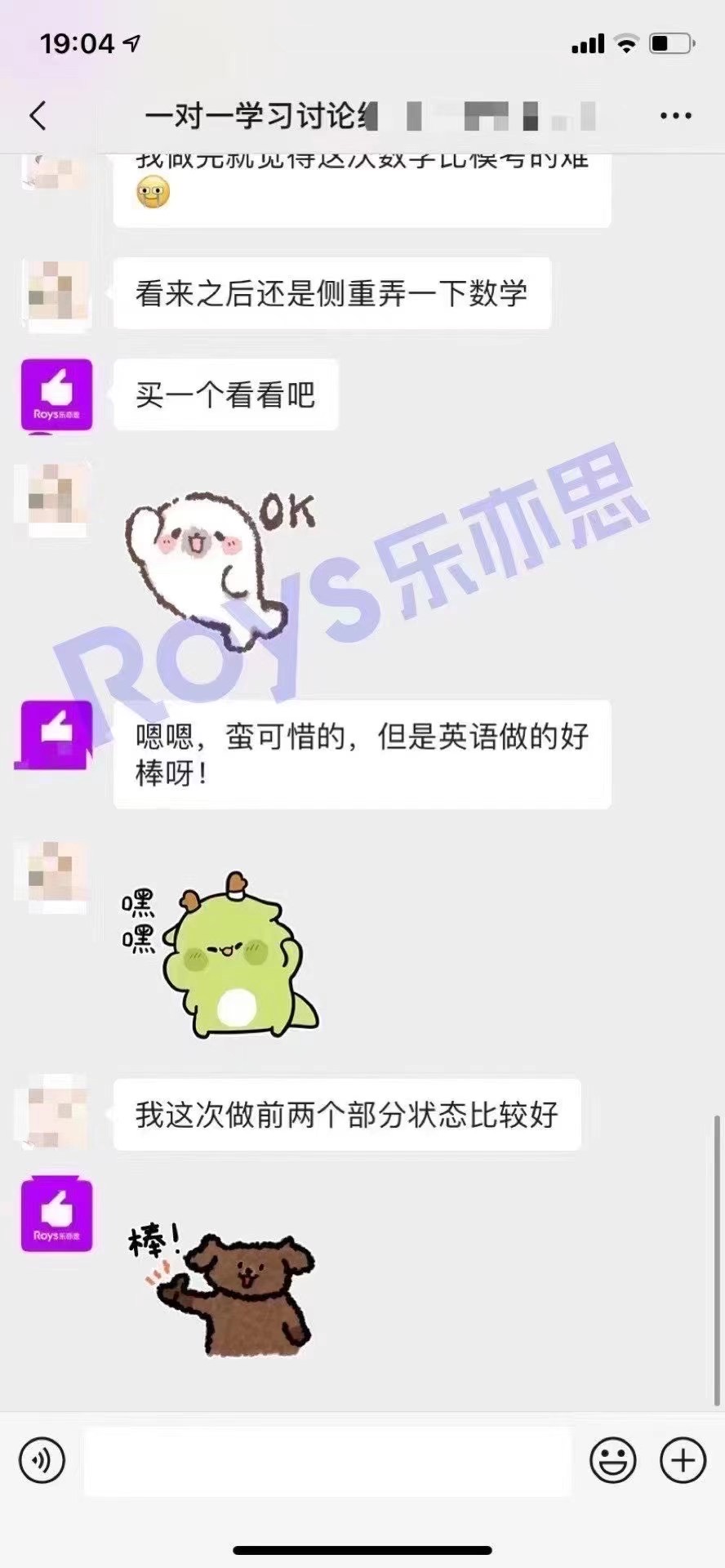Screen dimensions: 725x1568
Task: Go back to the chat list
Action: (38, 116)
